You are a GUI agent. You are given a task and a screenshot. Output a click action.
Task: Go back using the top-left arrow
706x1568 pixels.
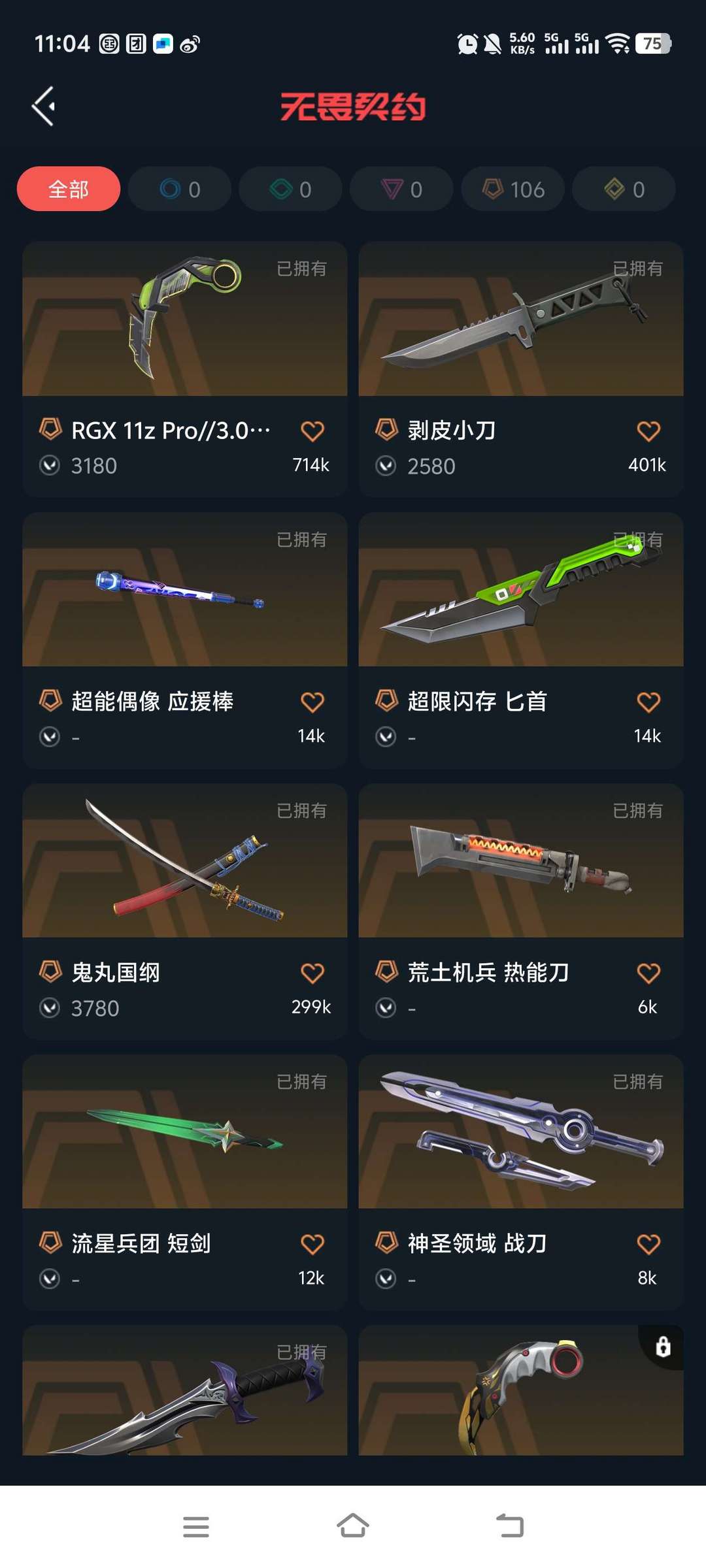pos(44,106)
